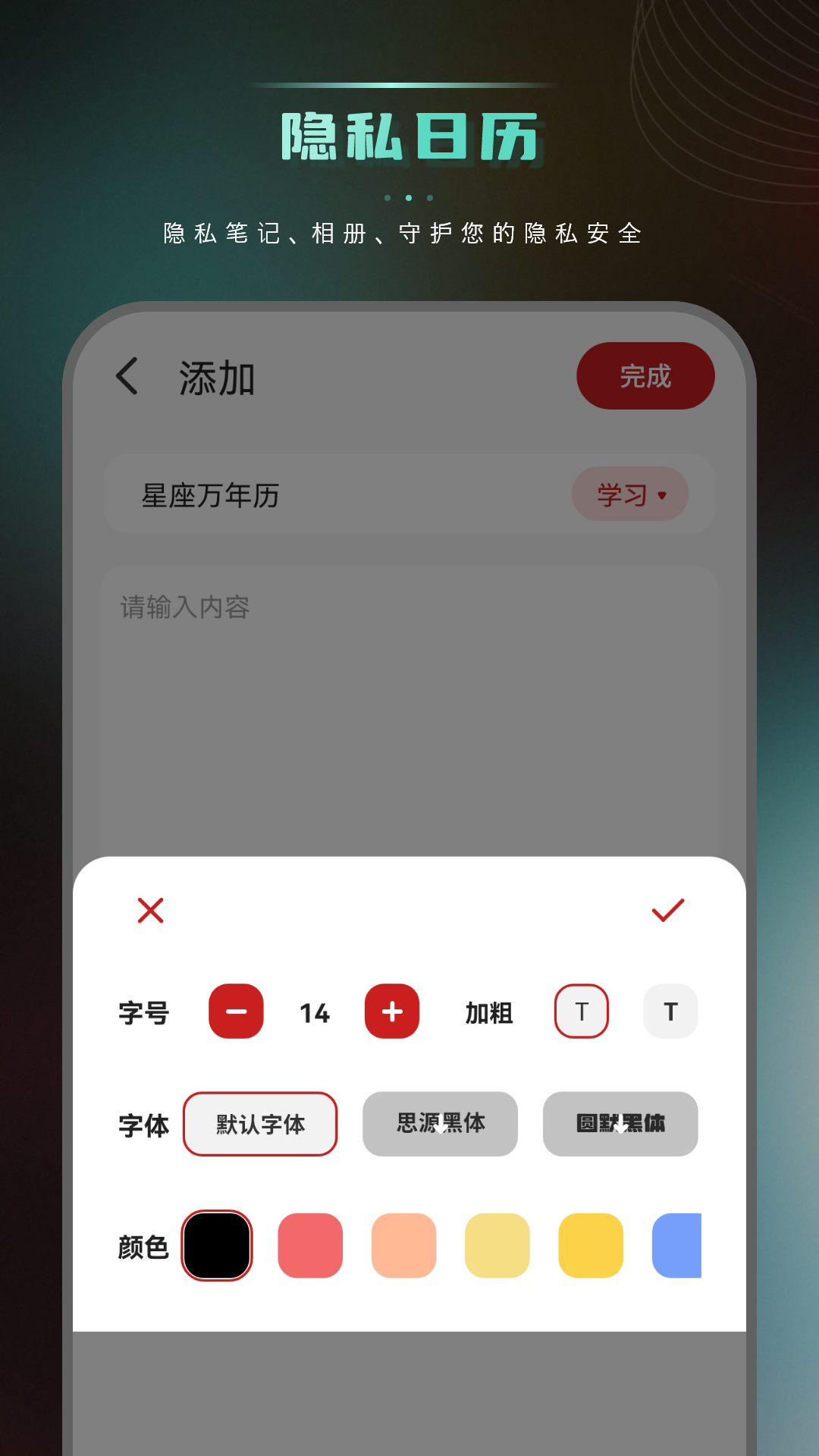Close the formatting dialog with the X icon

point(149,911)
